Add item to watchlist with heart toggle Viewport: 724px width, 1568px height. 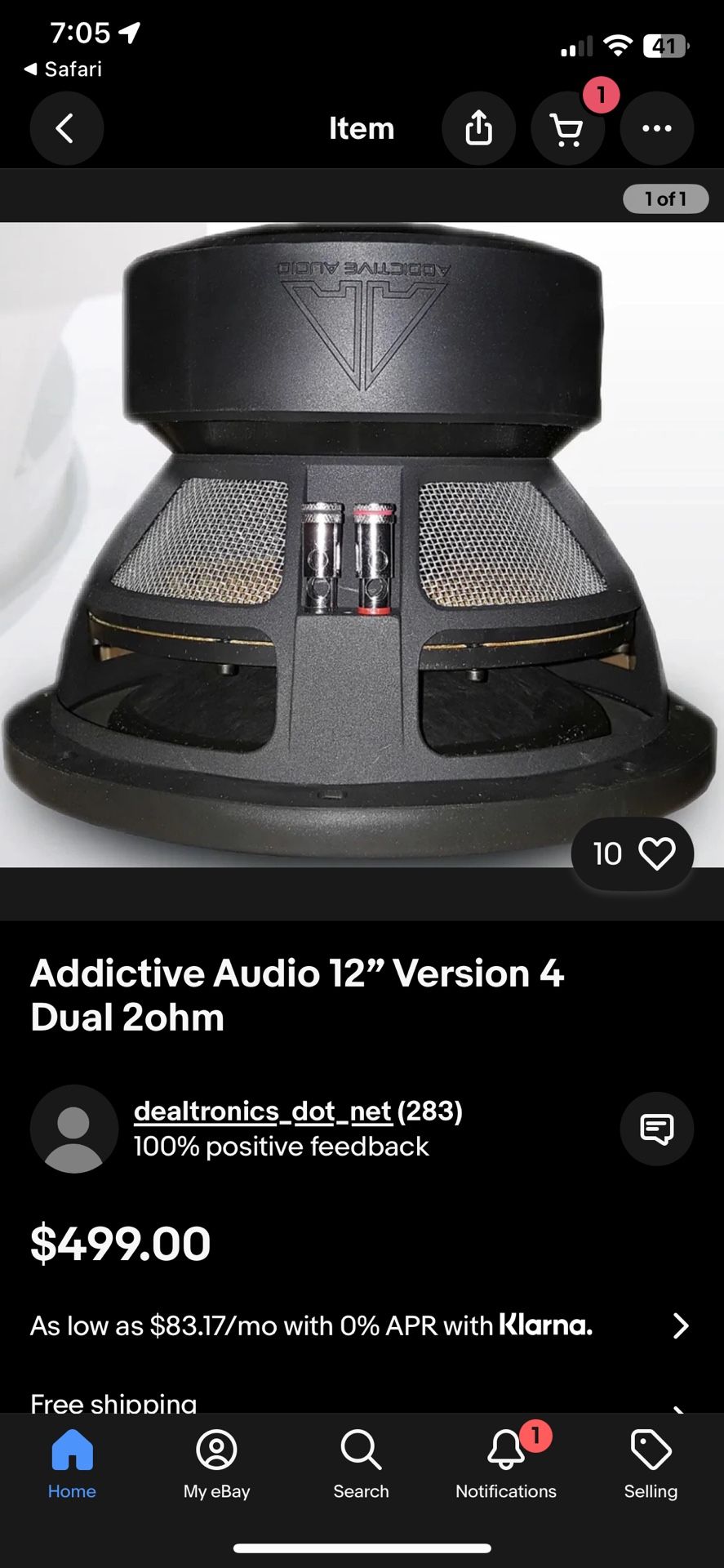coord(658,853)
